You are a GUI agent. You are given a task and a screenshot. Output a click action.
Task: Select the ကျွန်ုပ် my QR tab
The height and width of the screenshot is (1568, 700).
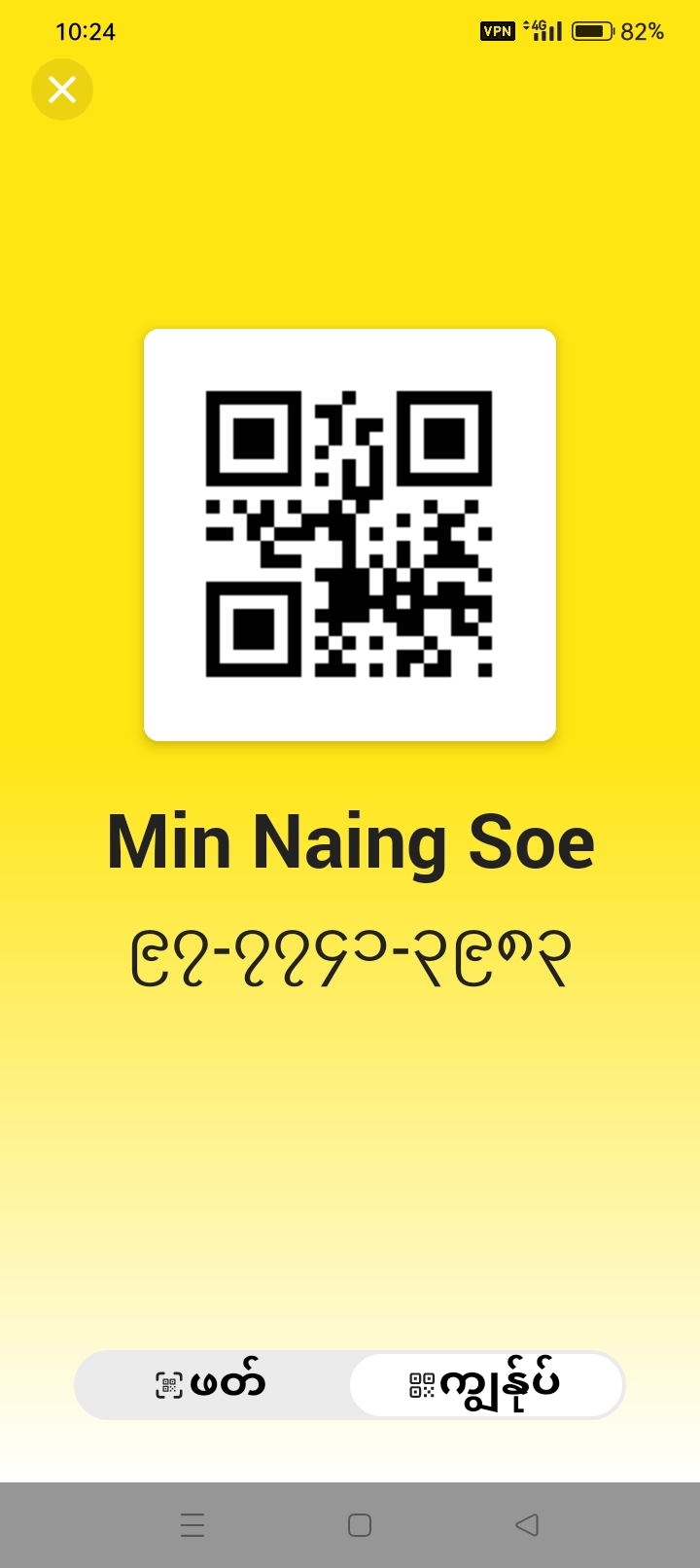click(486, 1384)
